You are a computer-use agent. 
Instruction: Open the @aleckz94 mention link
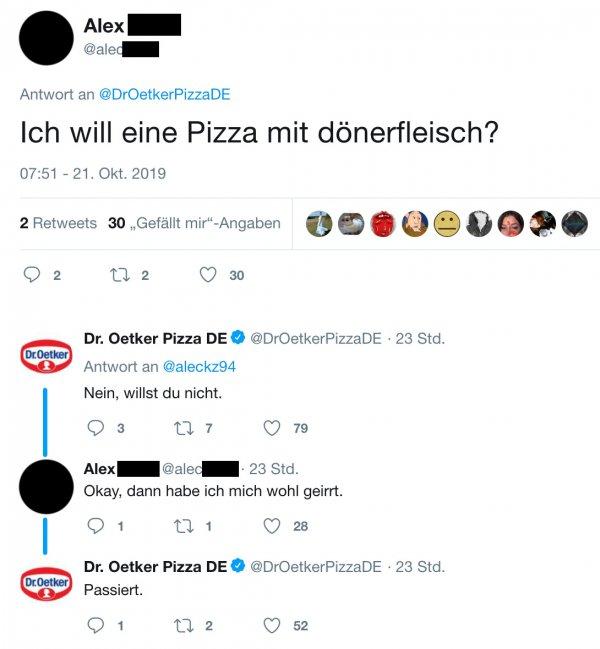[x=199, y=367]
